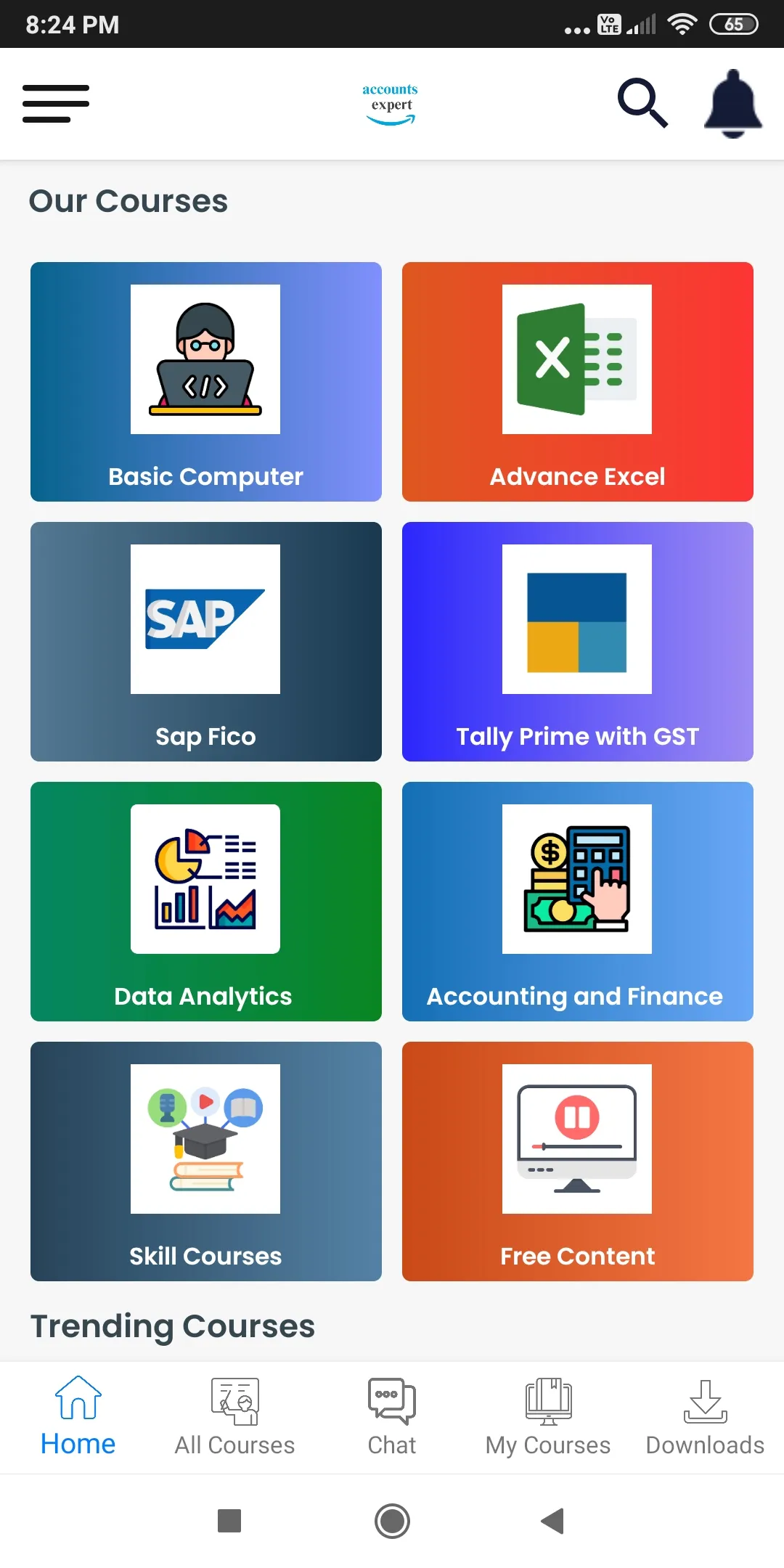Open Accounting and Finance course
This screenshot has height=1568, width=784.
578,901
